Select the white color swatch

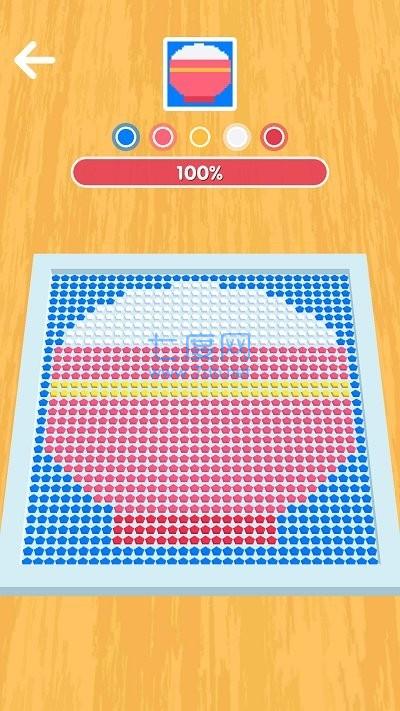237,136
